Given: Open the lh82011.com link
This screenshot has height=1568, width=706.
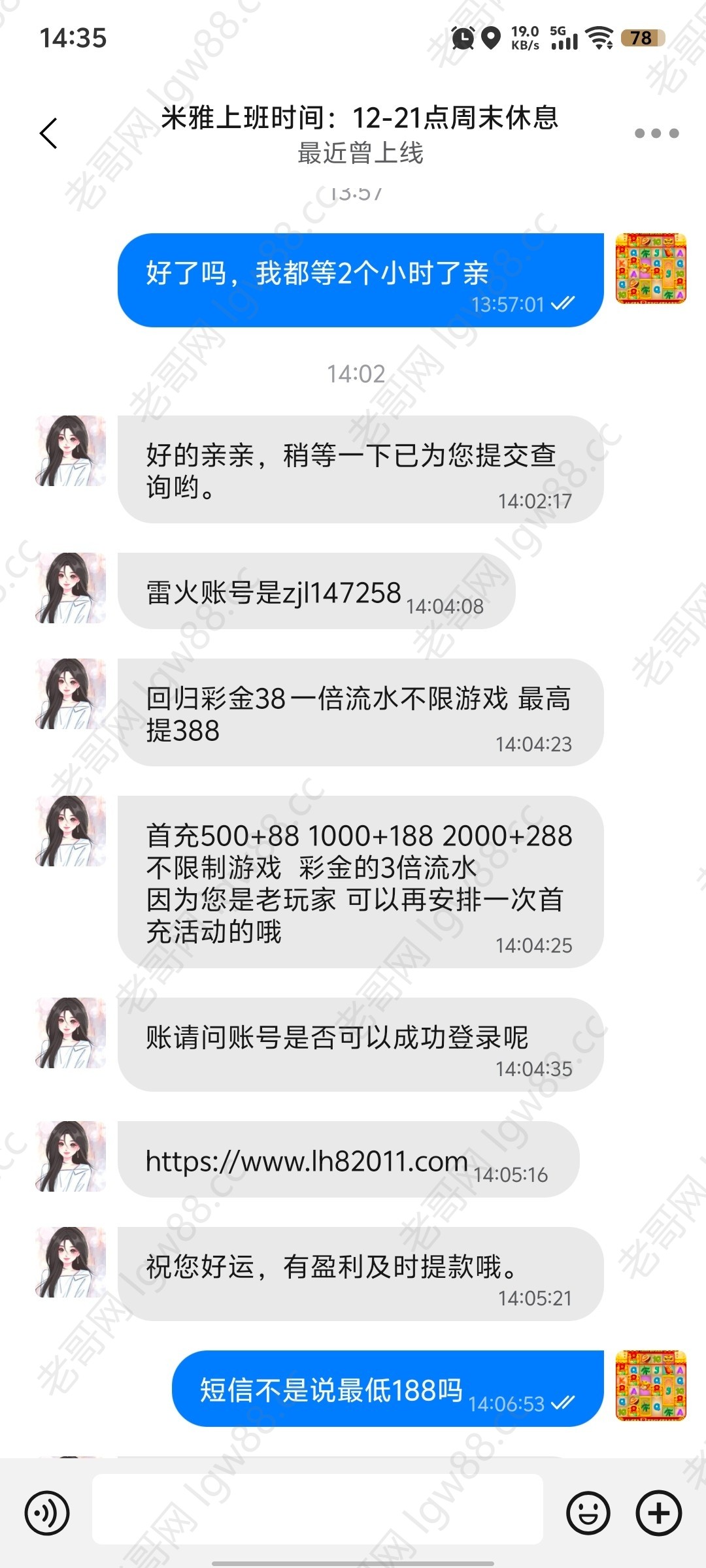Looking at the screenshot, I should click(307, 1162).
